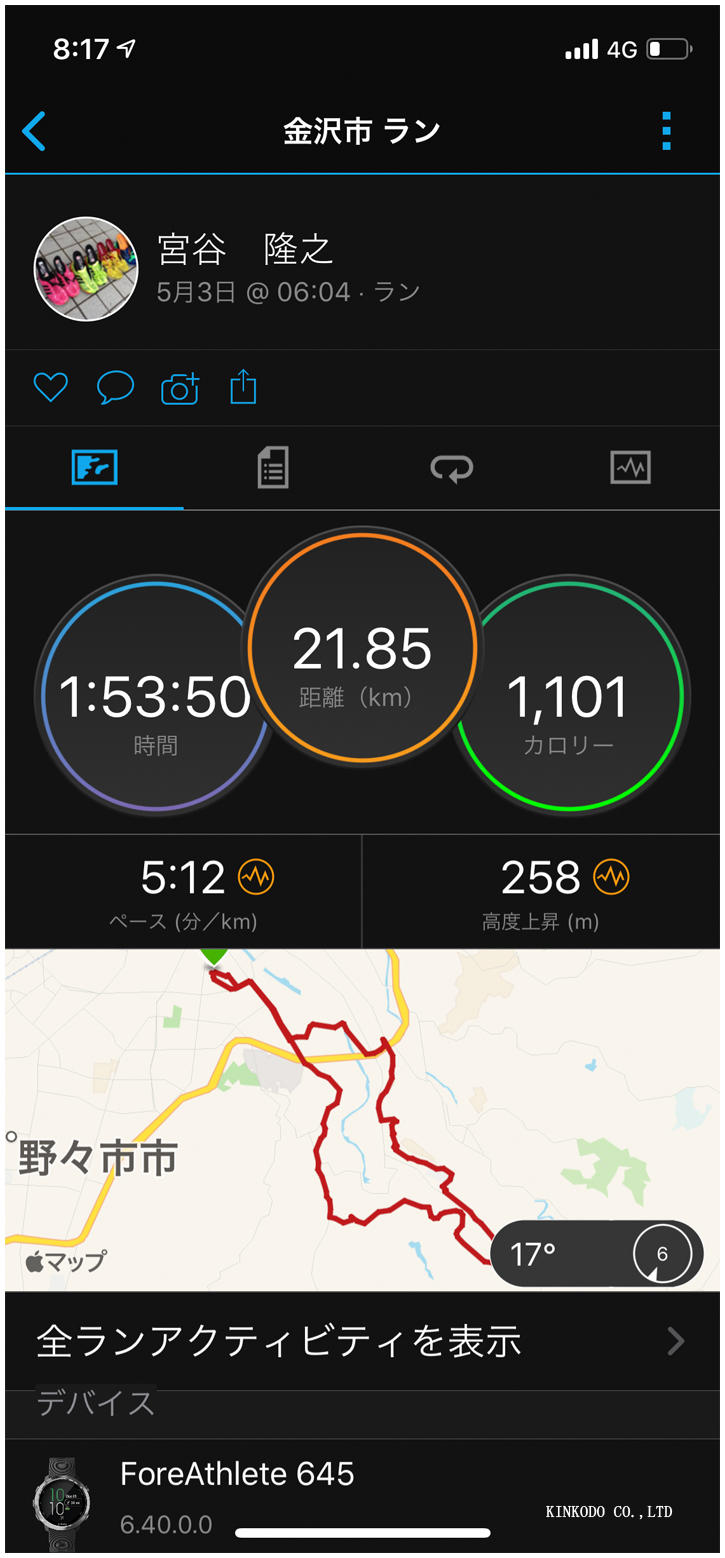Open comments with the speech bubble icon

click(x=115, y=387)
